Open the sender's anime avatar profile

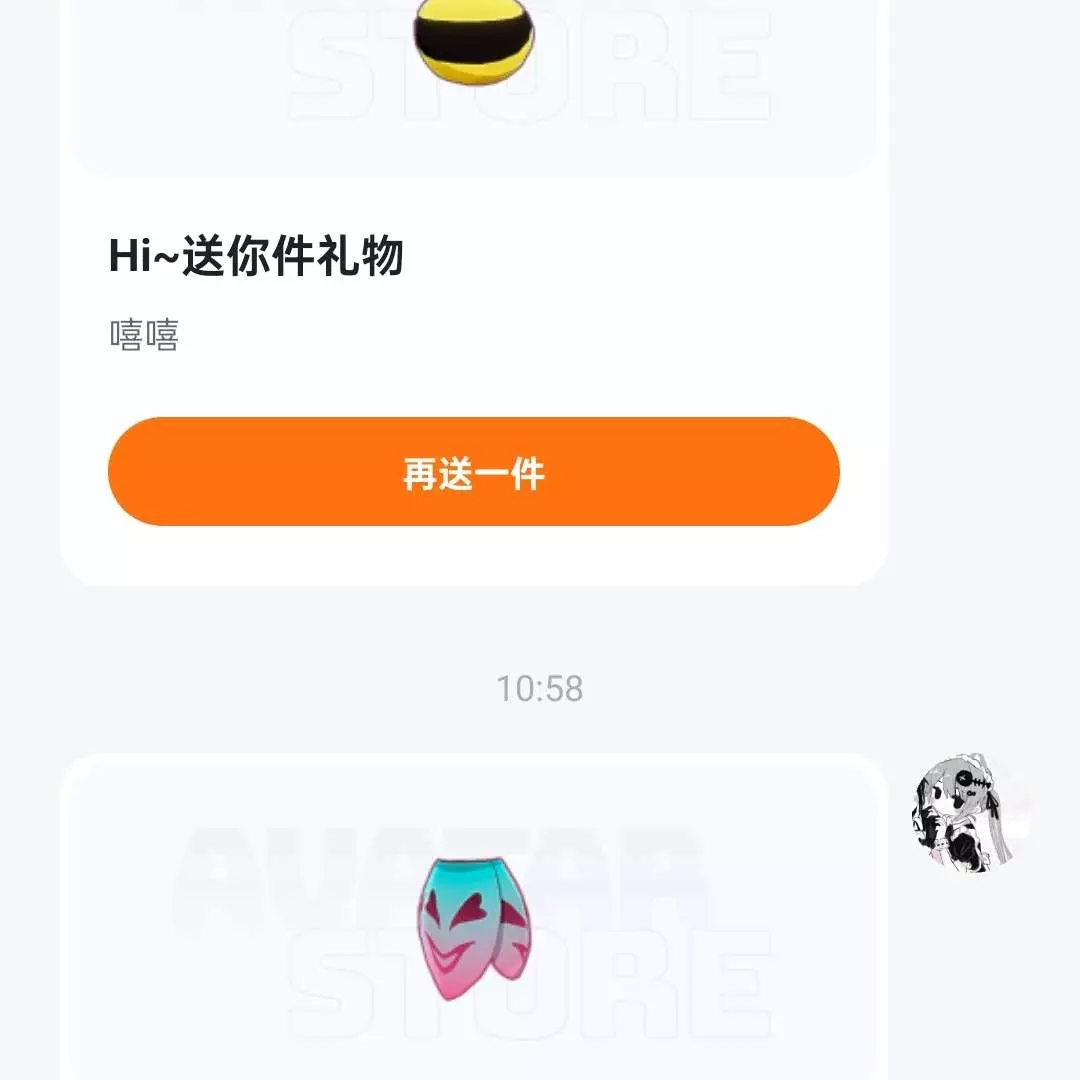pyautogui.click(x=966, y=812)
